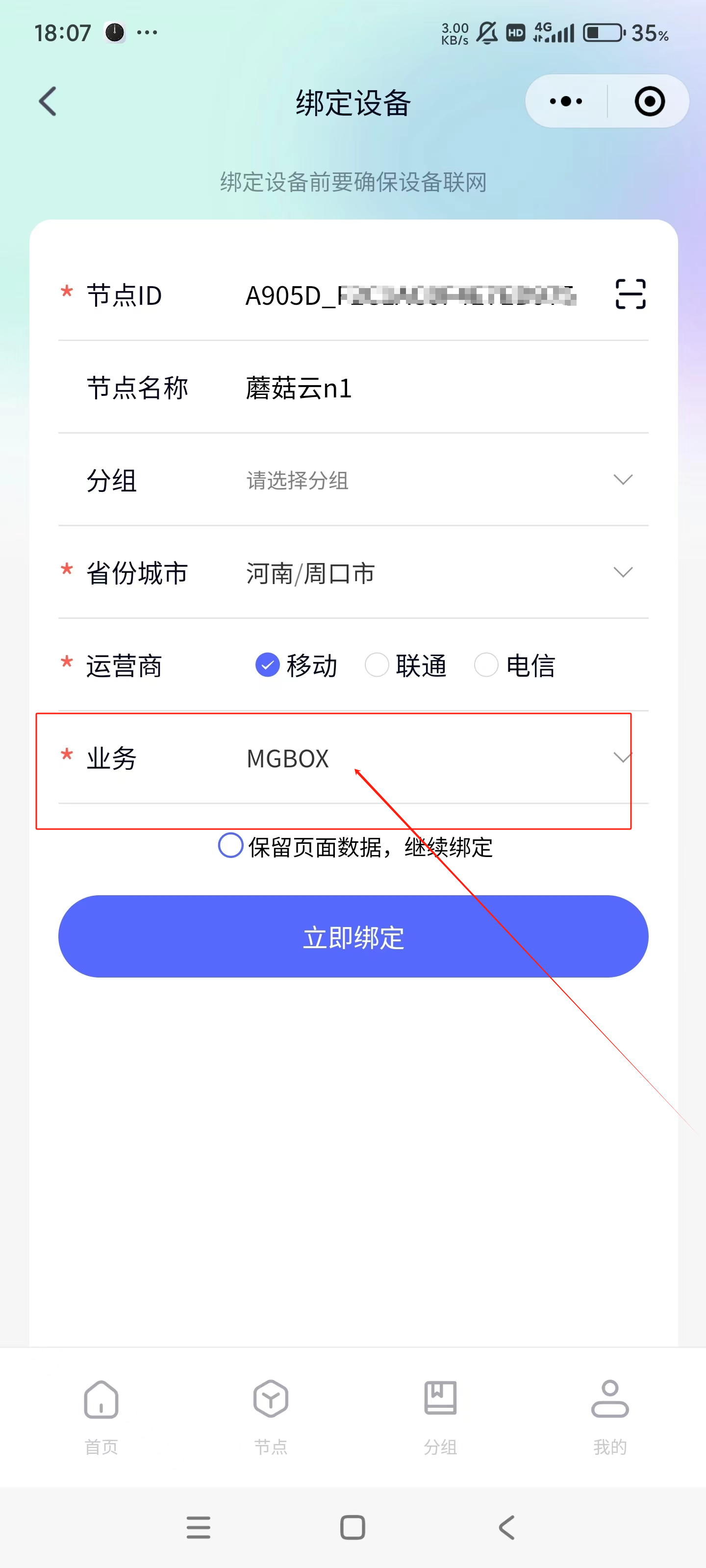Tap the system home button
The height and width of the screenshot is (1568, 706).
(x=353, y=1527)
